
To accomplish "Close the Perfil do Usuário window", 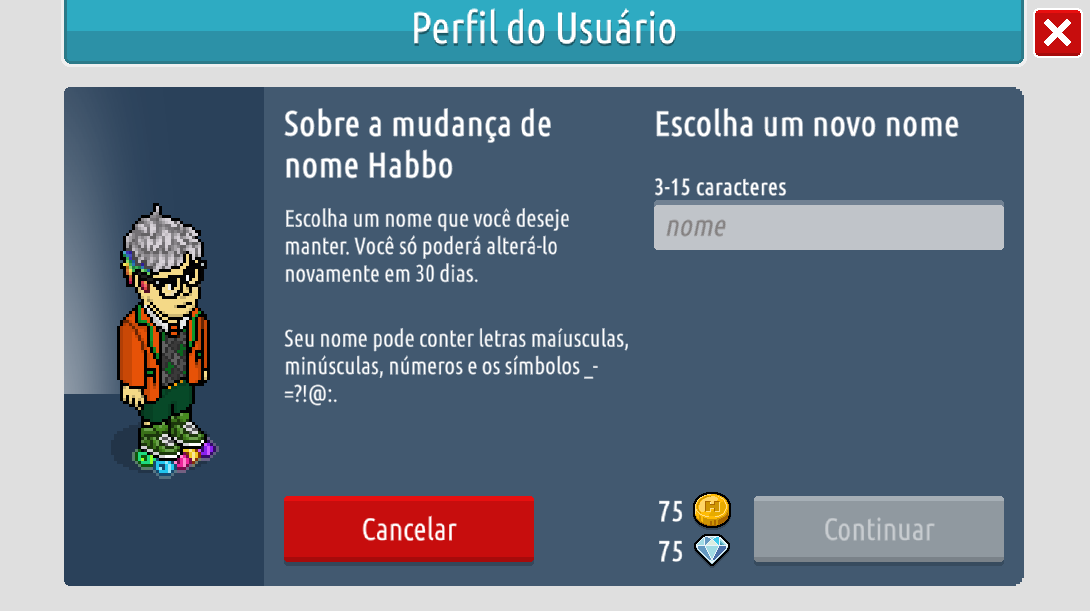I will click(1057, 34).
